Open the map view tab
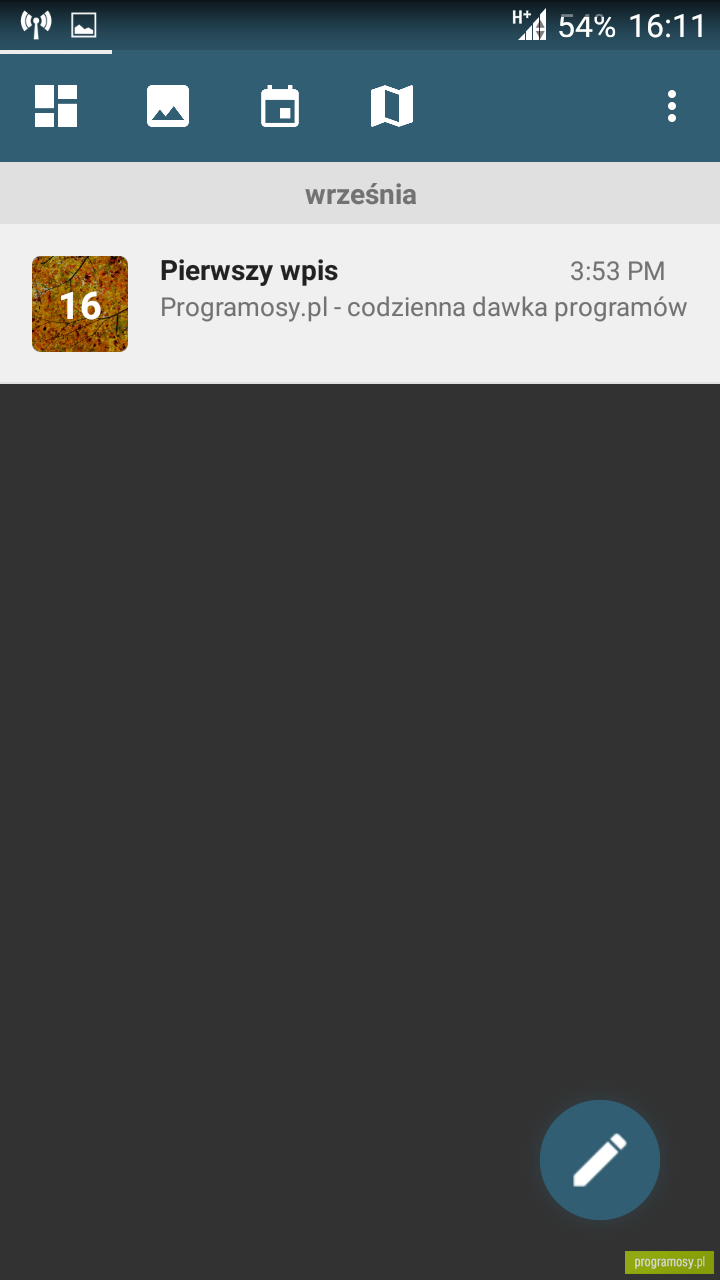The image size is (720, 1280). 392,106
